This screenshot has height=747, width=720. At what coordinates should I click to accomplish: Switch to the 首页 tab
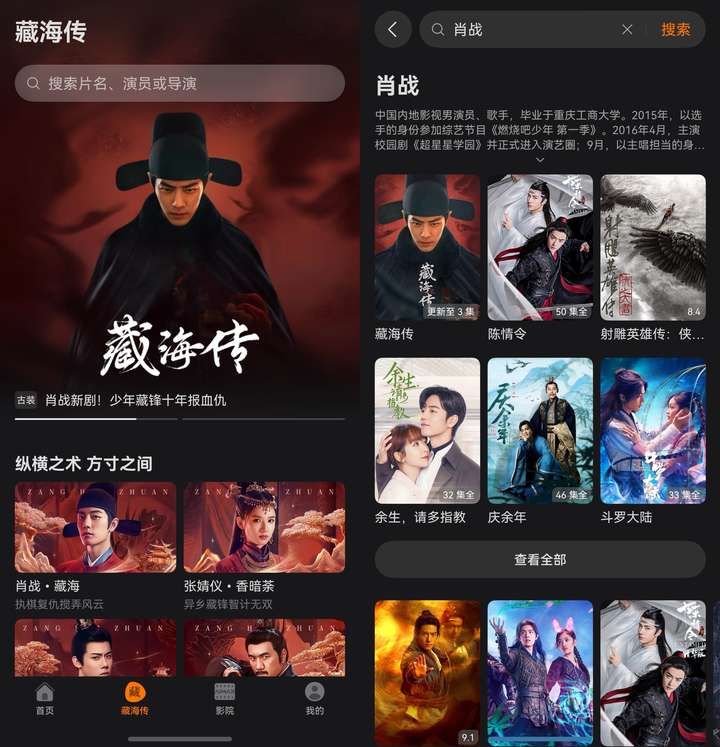45,699
